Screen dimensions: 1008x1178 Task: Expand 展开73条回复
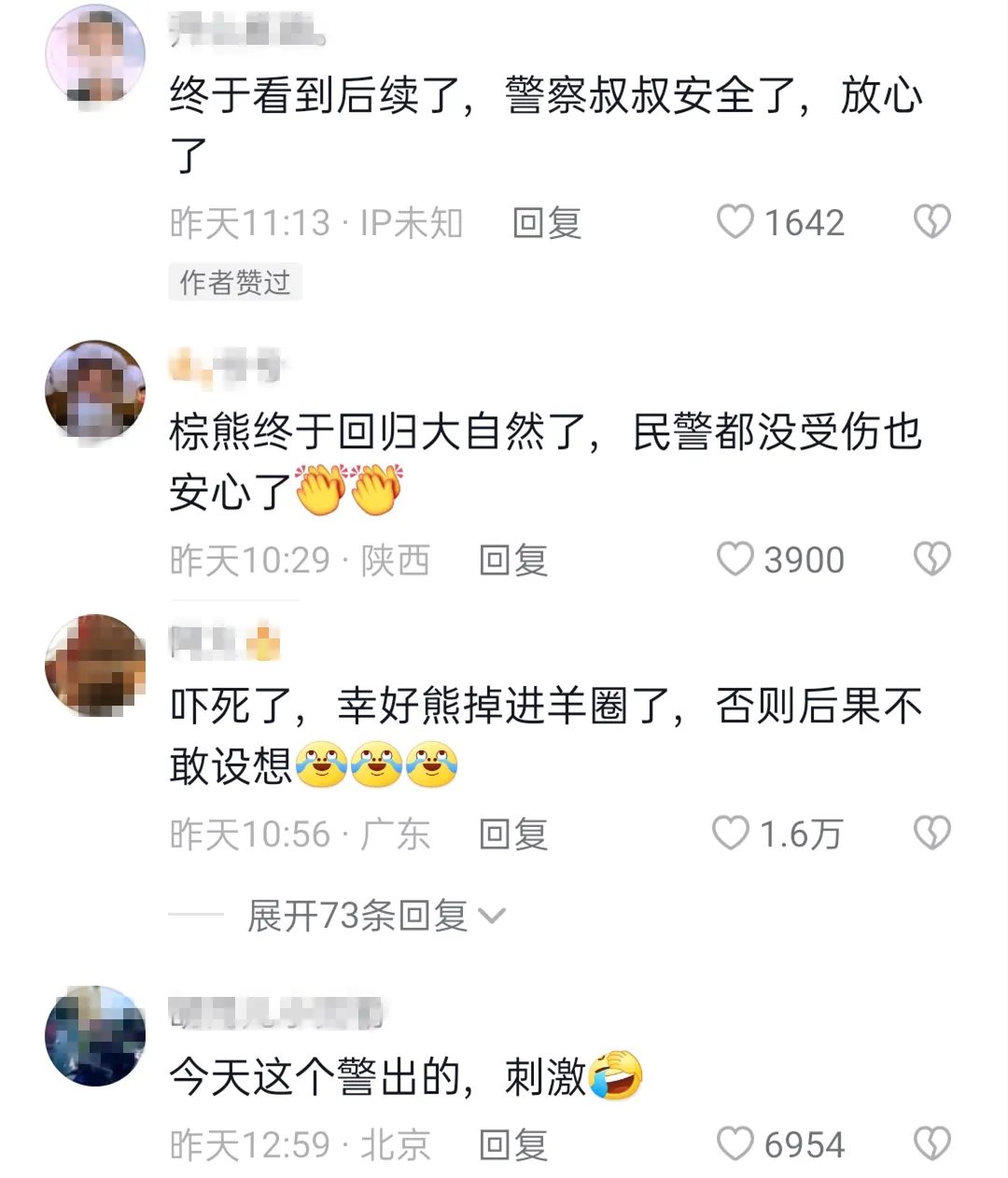coord(375,916)
